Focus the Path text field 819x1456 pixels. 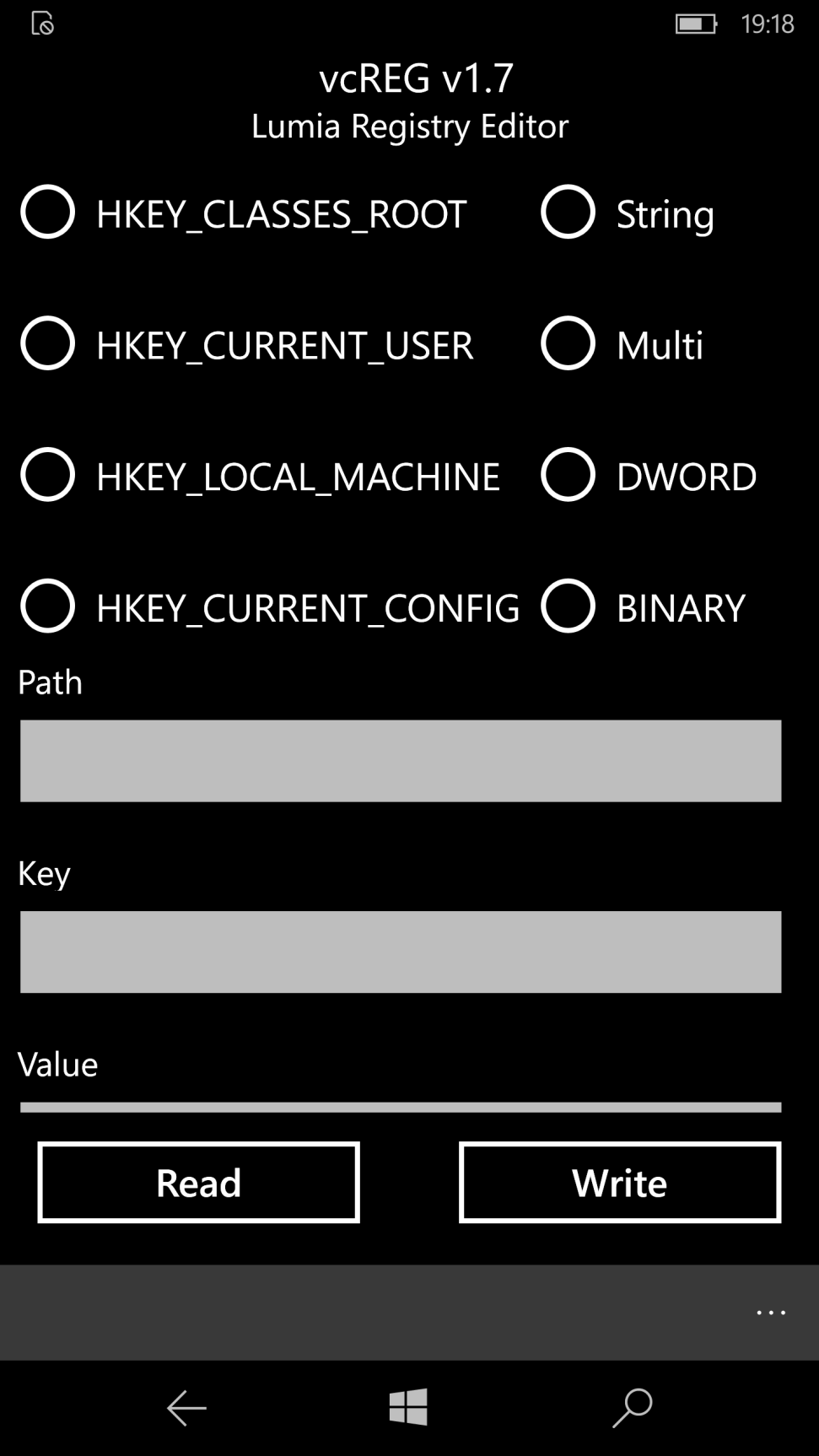click(401, 761)
